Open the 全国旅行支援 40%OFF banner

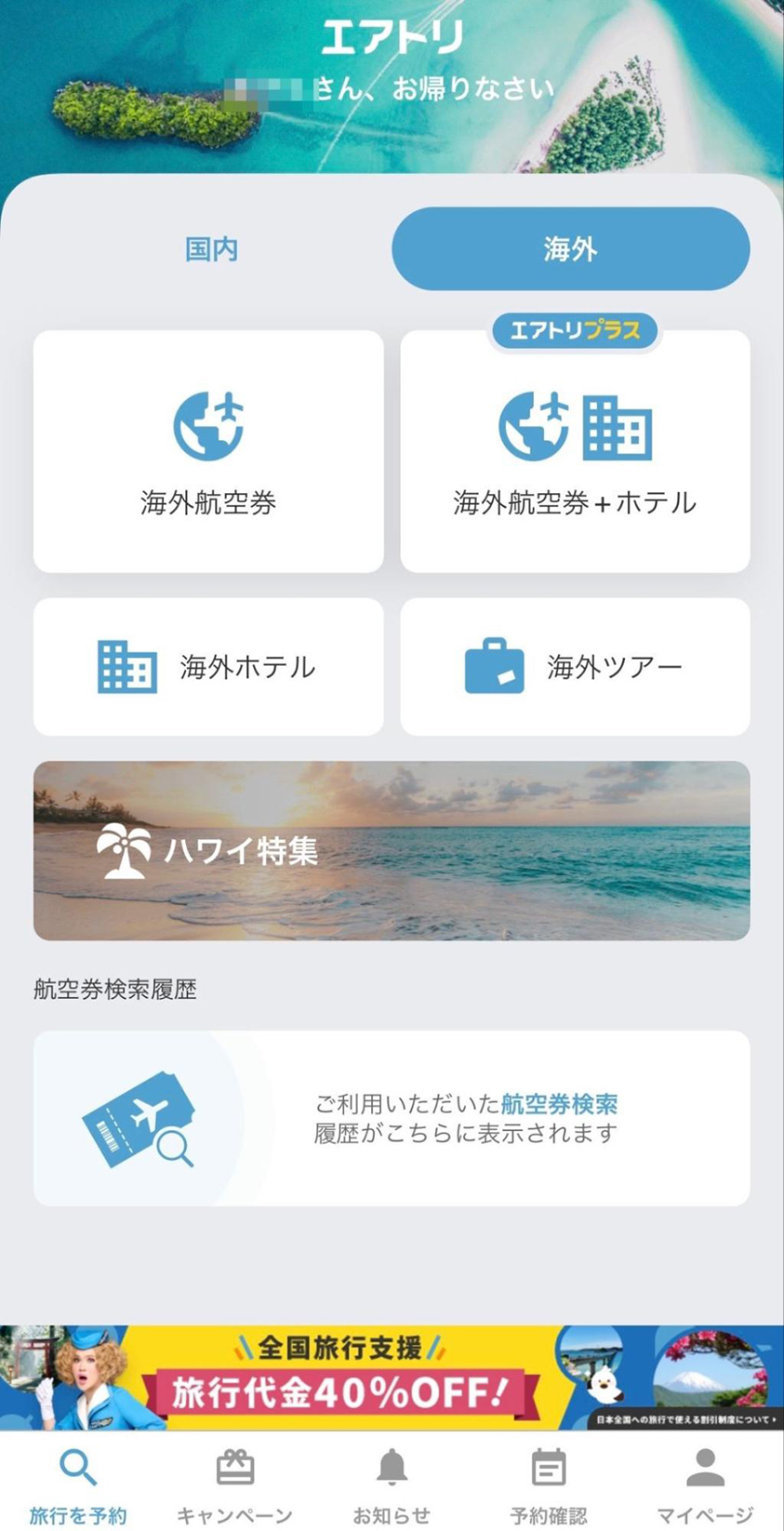click(x=392, y=1378)
